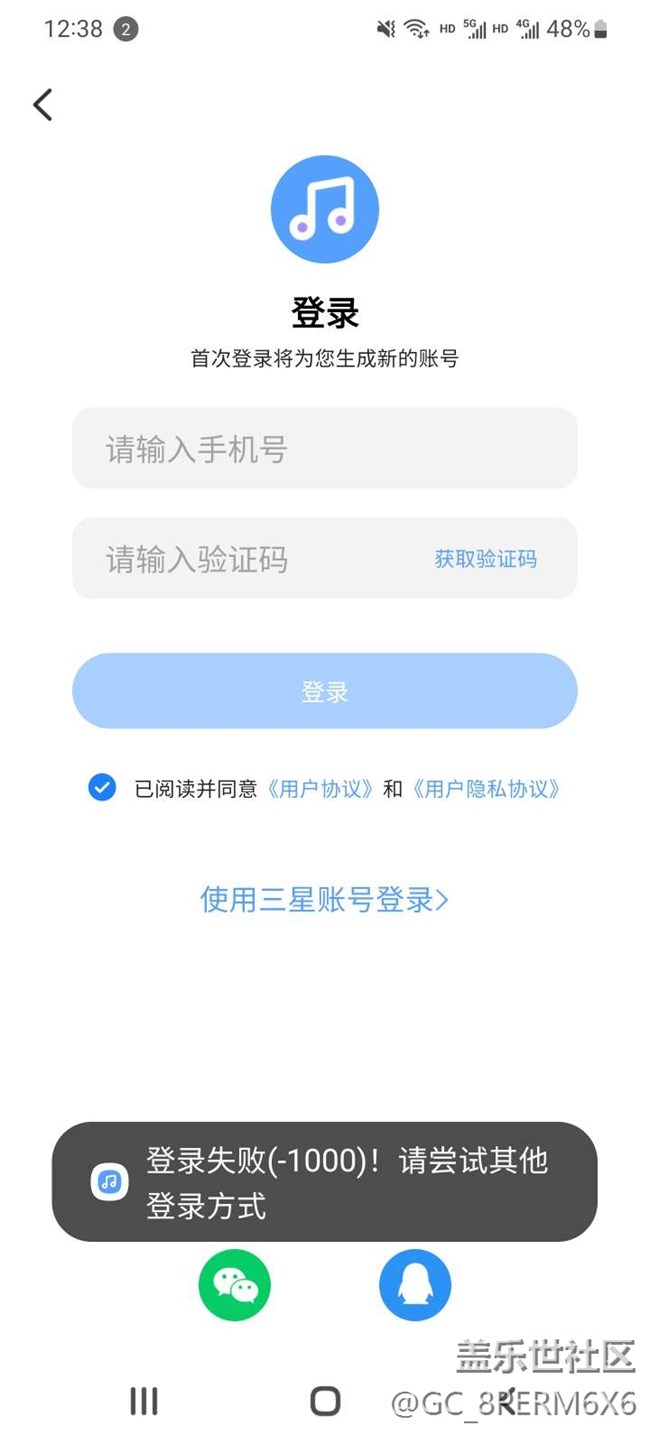Screen dimensions: 650x1444
Task: Choose 使用三星账号登录 option
Action: point(324,899)
